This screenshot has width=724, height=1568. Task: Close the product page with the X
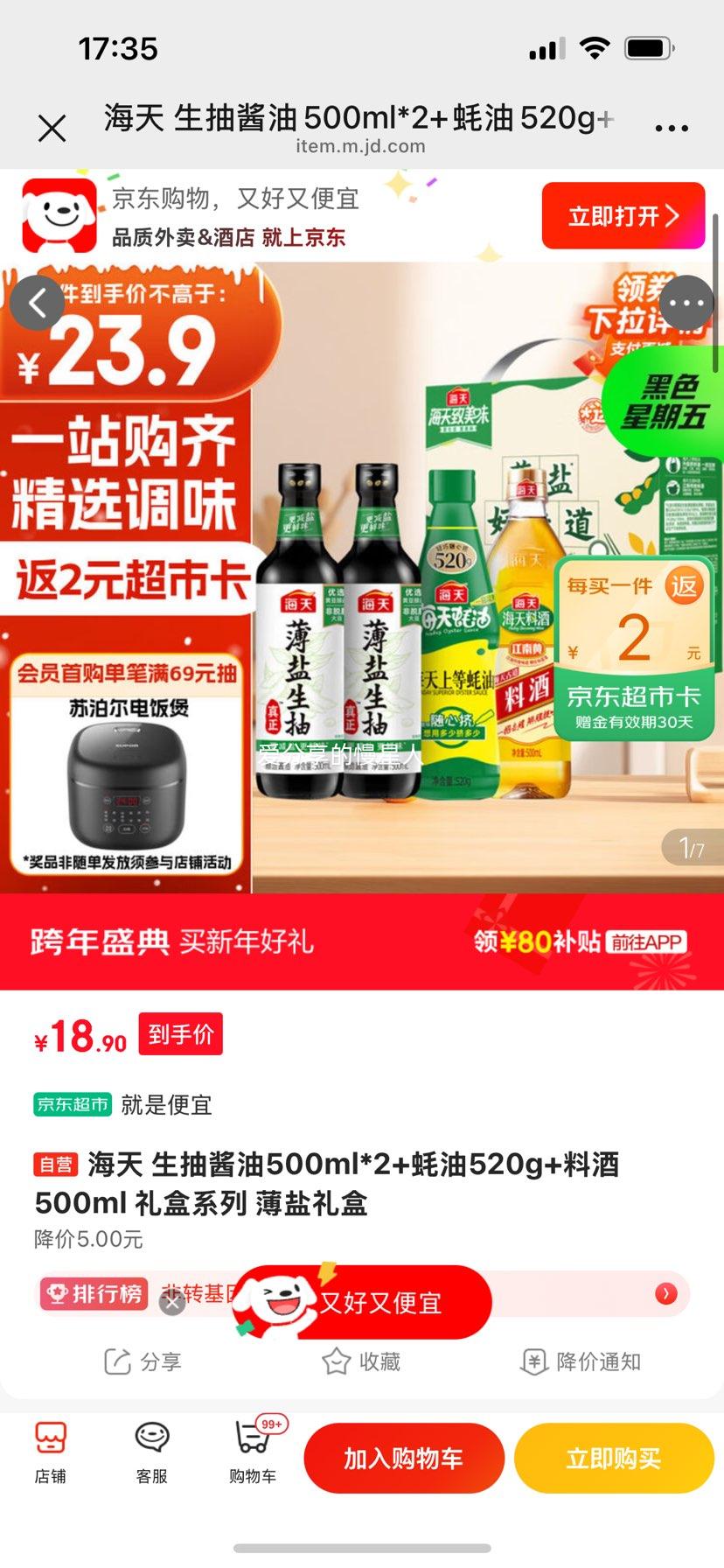pos(53,126)
